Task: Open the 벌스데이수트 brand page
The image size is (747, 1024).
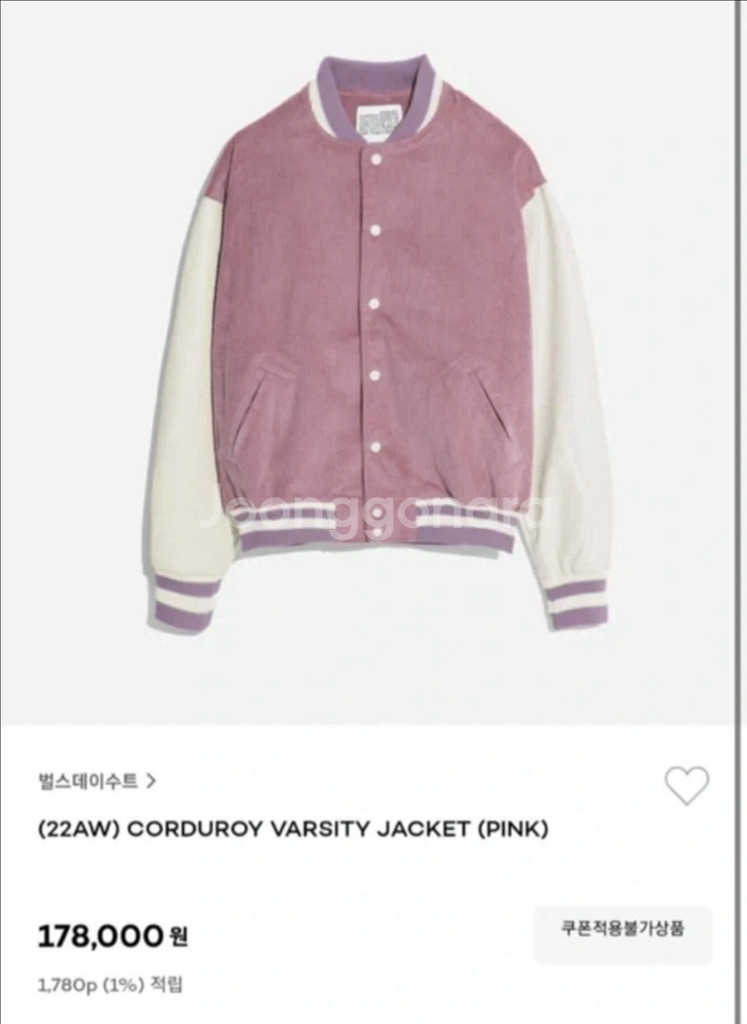Action: click(x=97, y=781)
